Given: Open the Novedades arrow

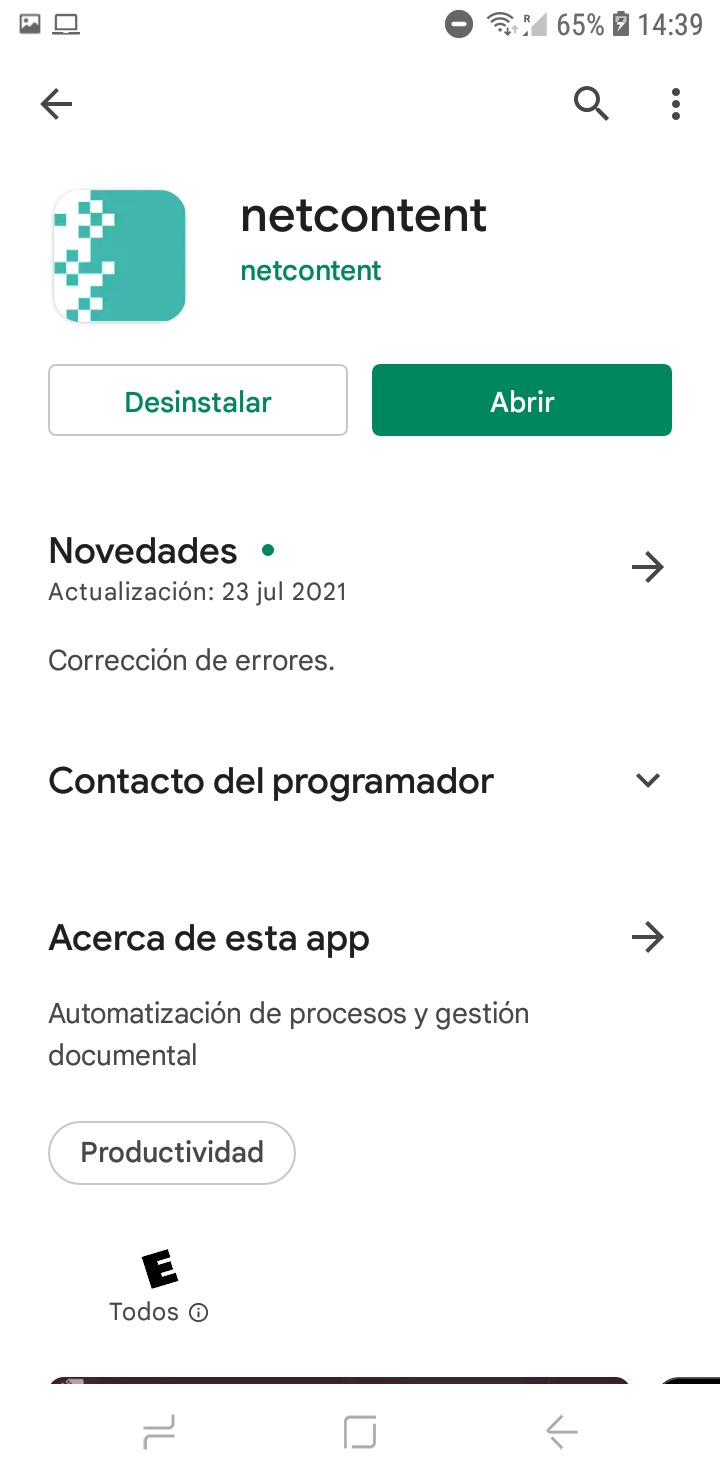Looking at the screenshot, I should click(648, 568).
